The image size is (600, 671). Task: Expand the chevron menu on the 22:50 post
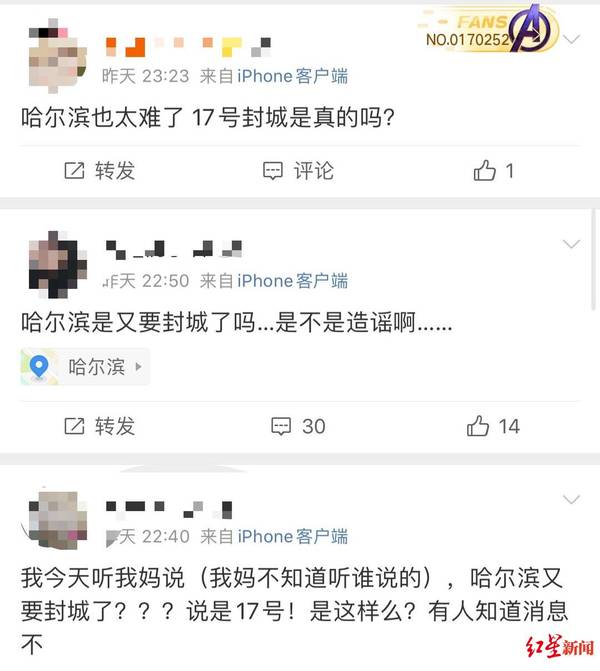pos(571,244)
